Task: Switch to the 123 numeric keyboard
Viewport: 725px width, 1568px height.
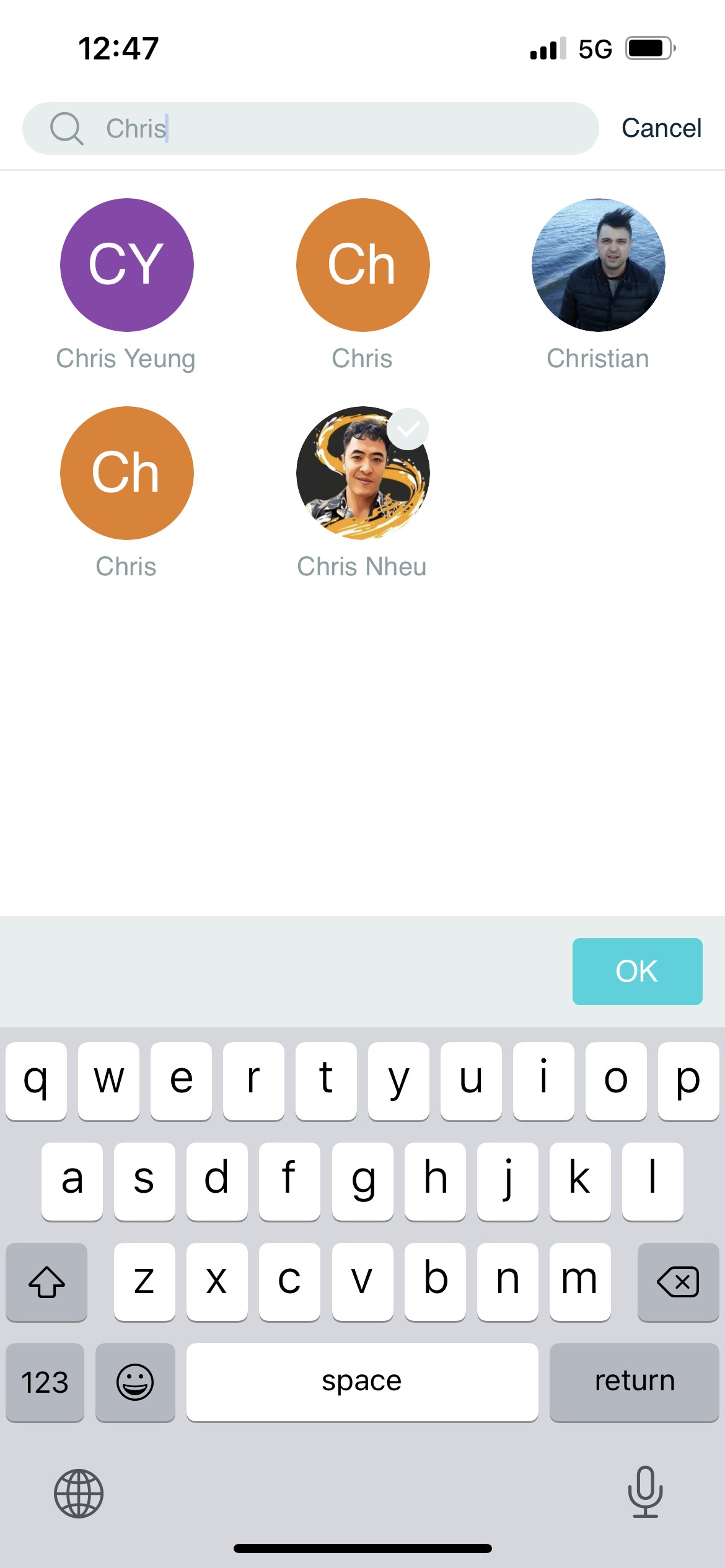Action: click(x=45, y=1382)
